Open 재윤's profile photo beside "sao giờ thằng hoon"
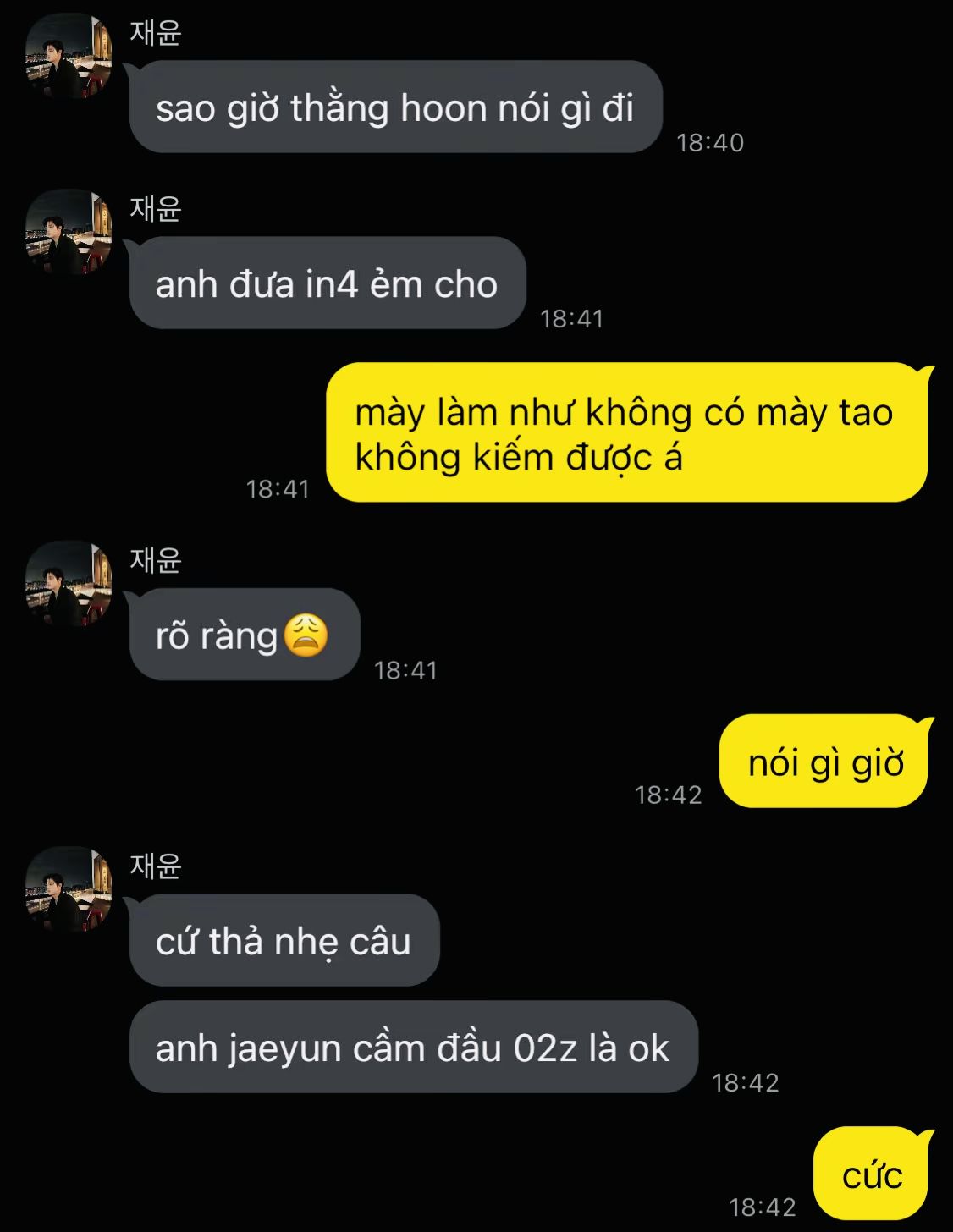 click(x=69, y=56)
